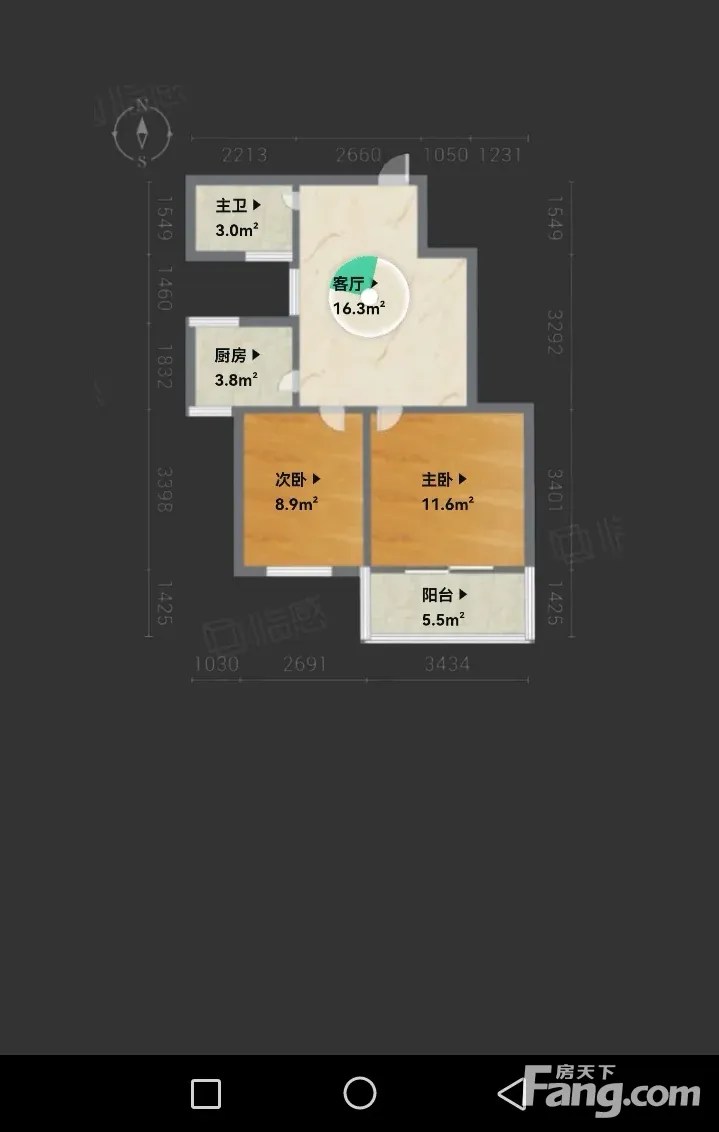719x1132 pixels.
Task: Jump to the 客厅 room view
Action: point(355,284)
